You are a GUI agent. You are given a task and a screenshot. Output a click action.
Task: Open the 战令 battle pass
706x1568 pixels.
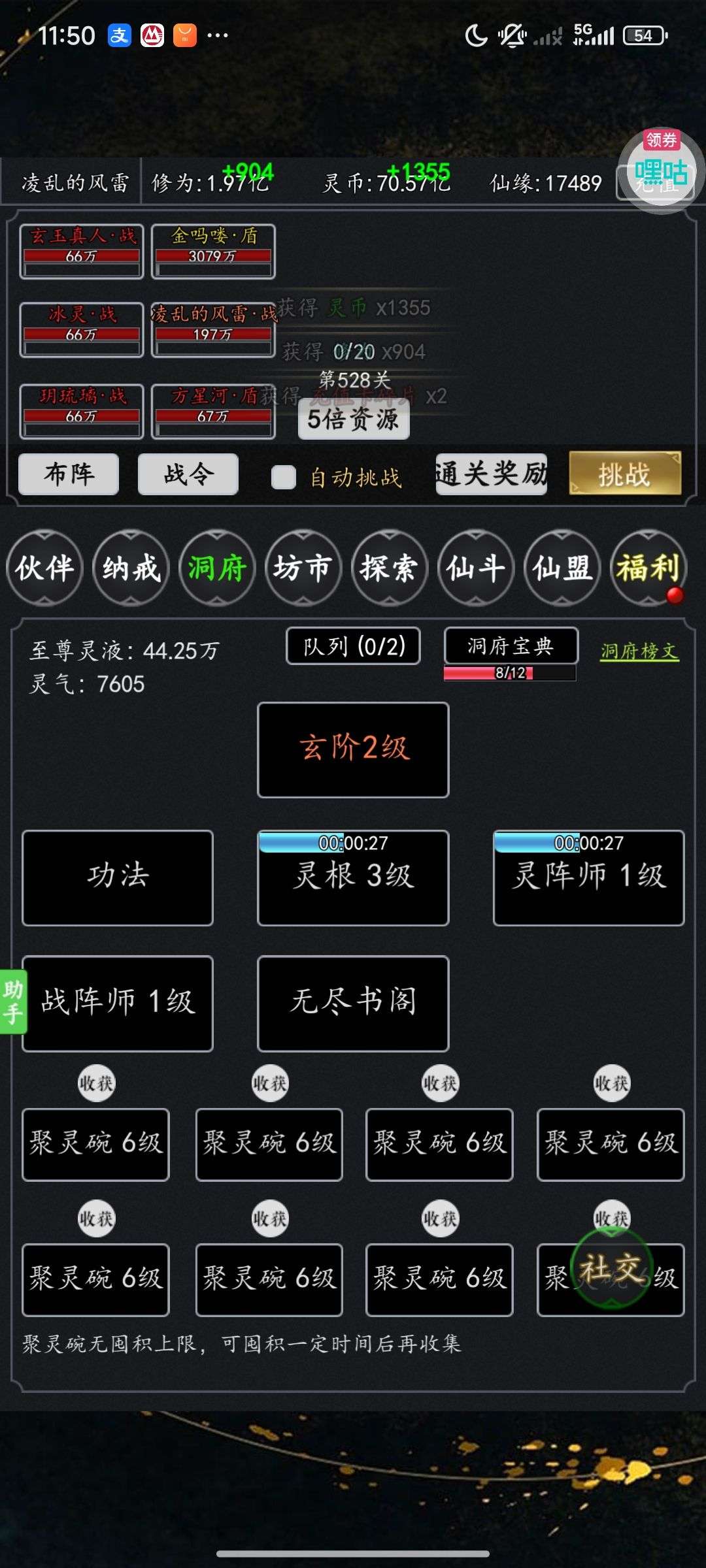click(188, 474)
